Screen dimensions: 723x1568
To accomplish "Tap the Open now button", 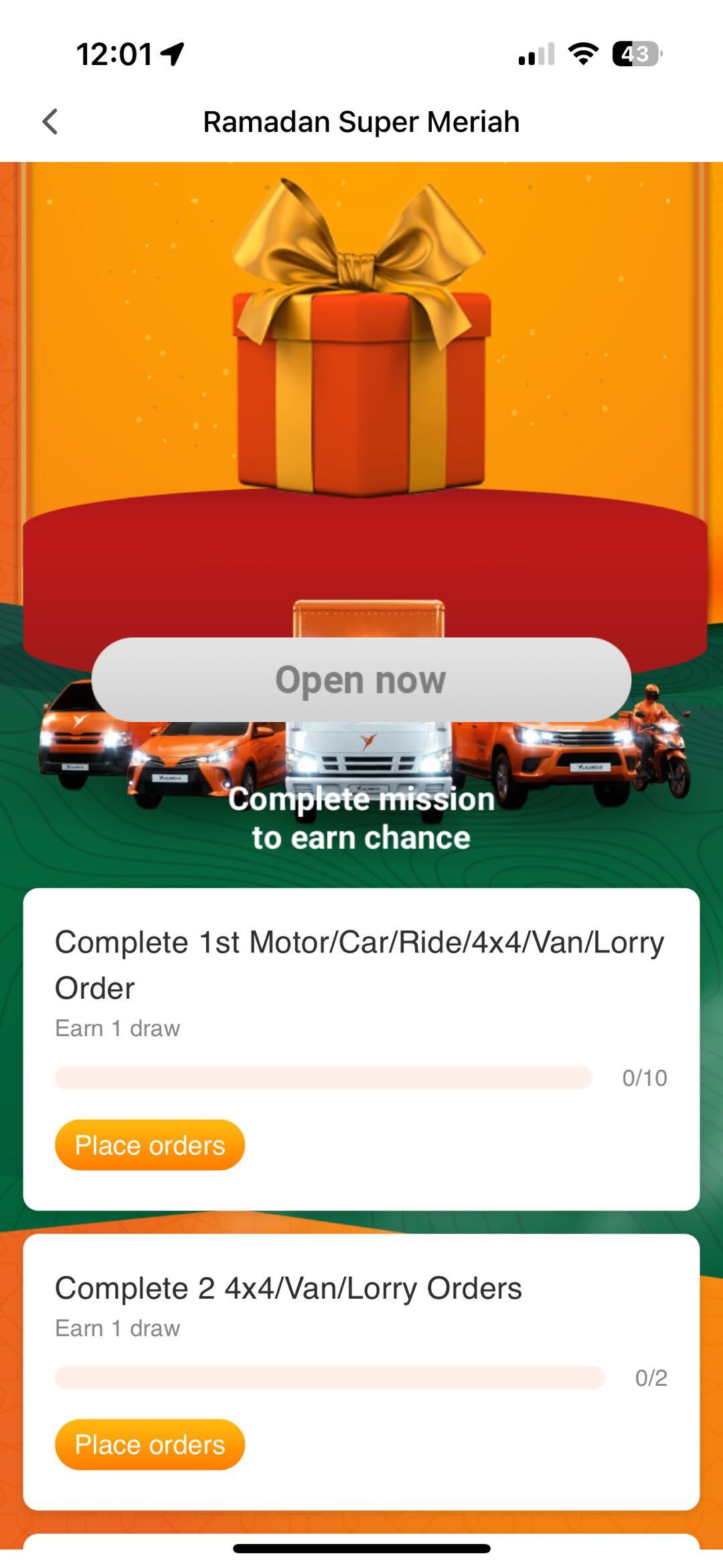I will click(361, 680).
